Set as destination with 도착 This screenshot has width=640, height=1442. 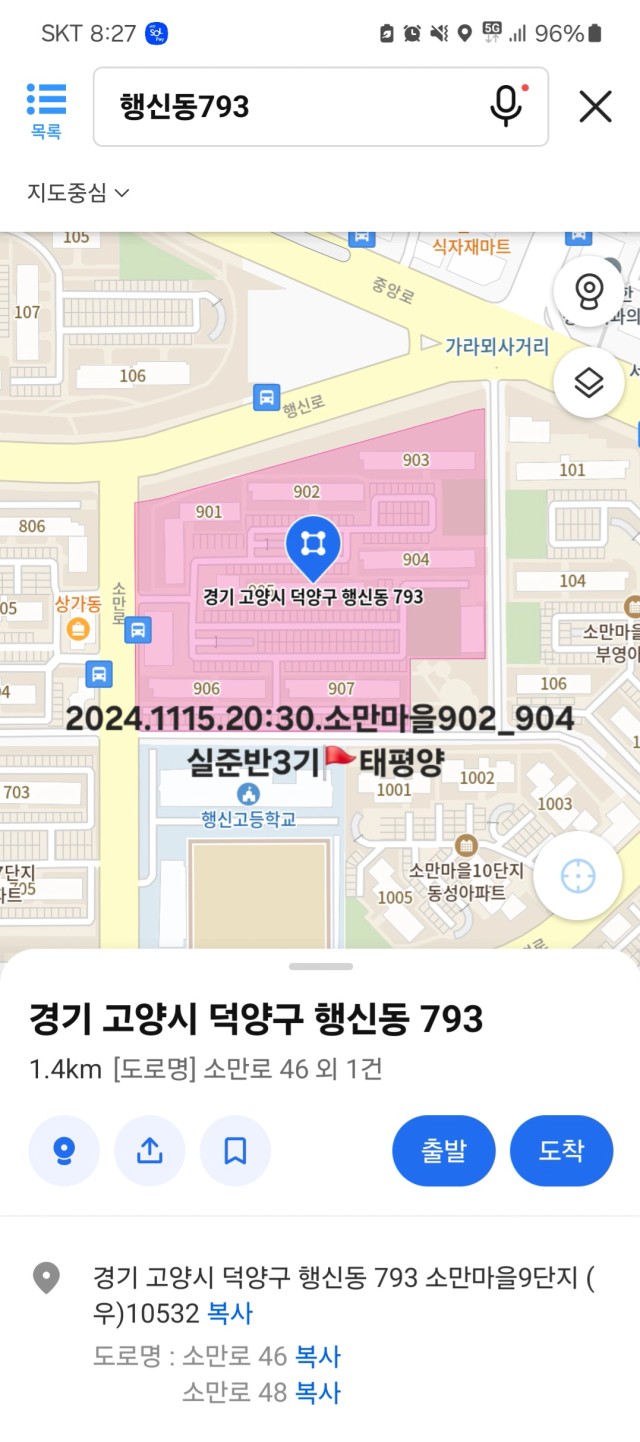(562, 1151)
